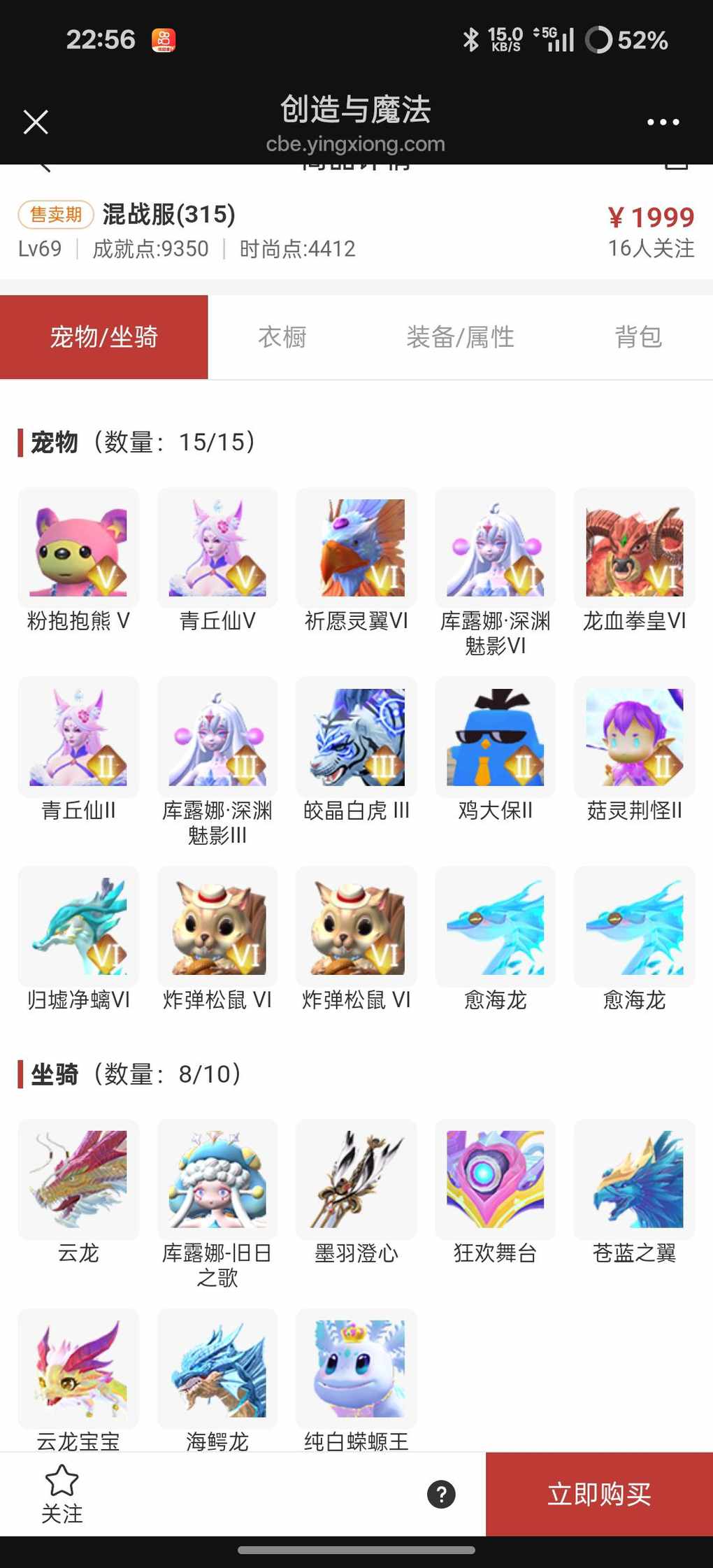Check the 归墟净螭VI pet

coord(78,927)
